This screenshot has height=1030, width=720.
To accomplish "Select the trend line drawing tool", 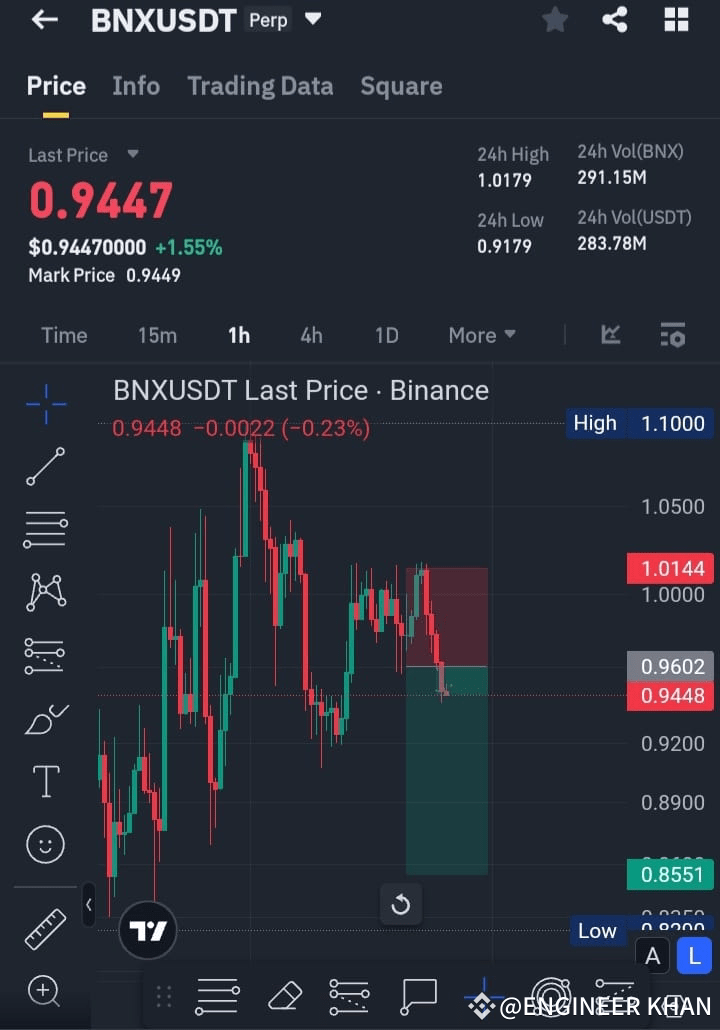I will 44,466.
